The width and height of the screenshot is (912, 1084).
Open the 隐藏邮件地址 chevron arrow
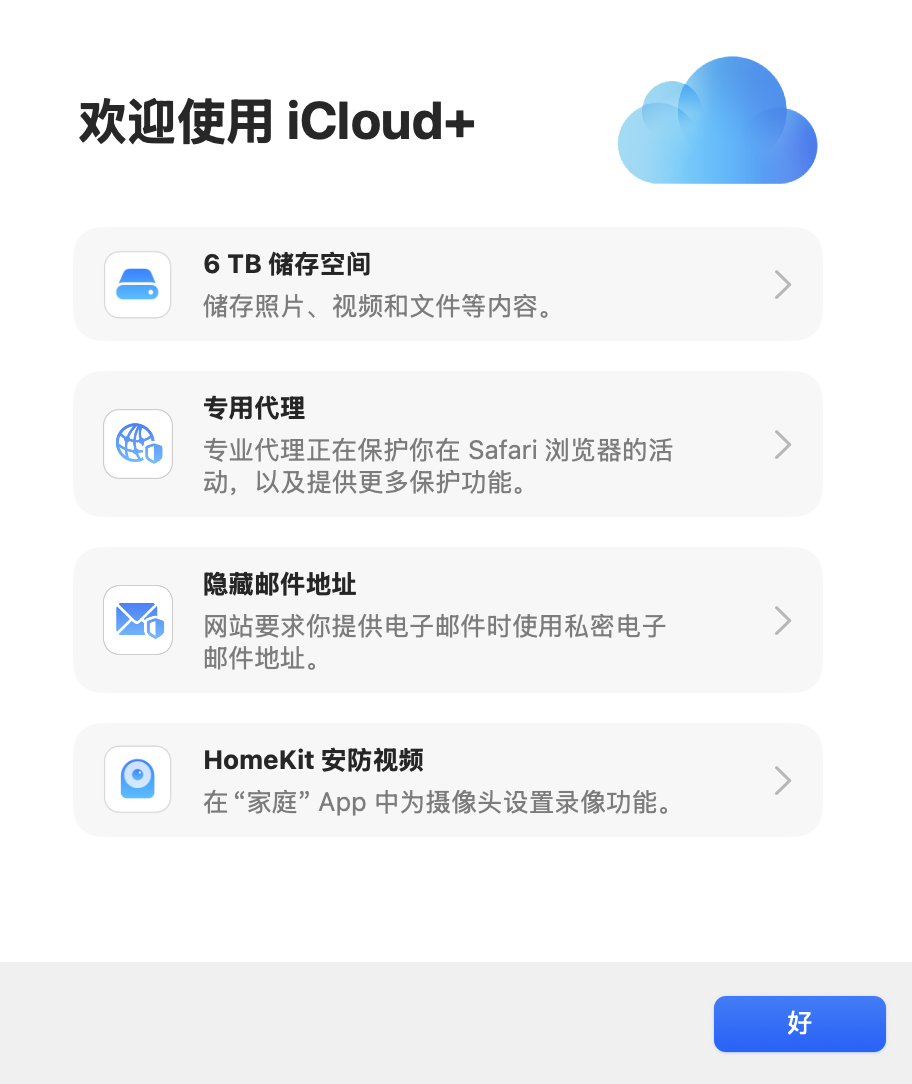(x=783, y=620)
